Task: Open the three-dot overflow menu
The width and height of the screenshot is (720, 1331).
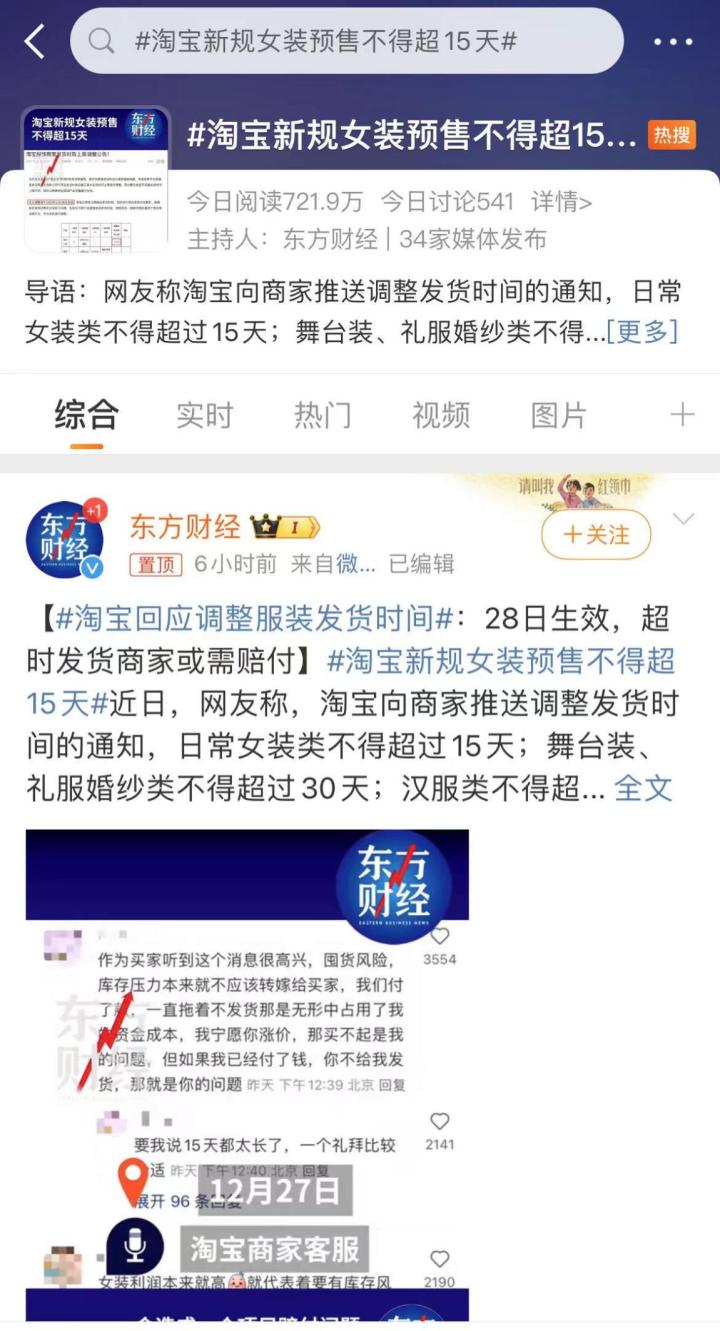Action: 673,42
